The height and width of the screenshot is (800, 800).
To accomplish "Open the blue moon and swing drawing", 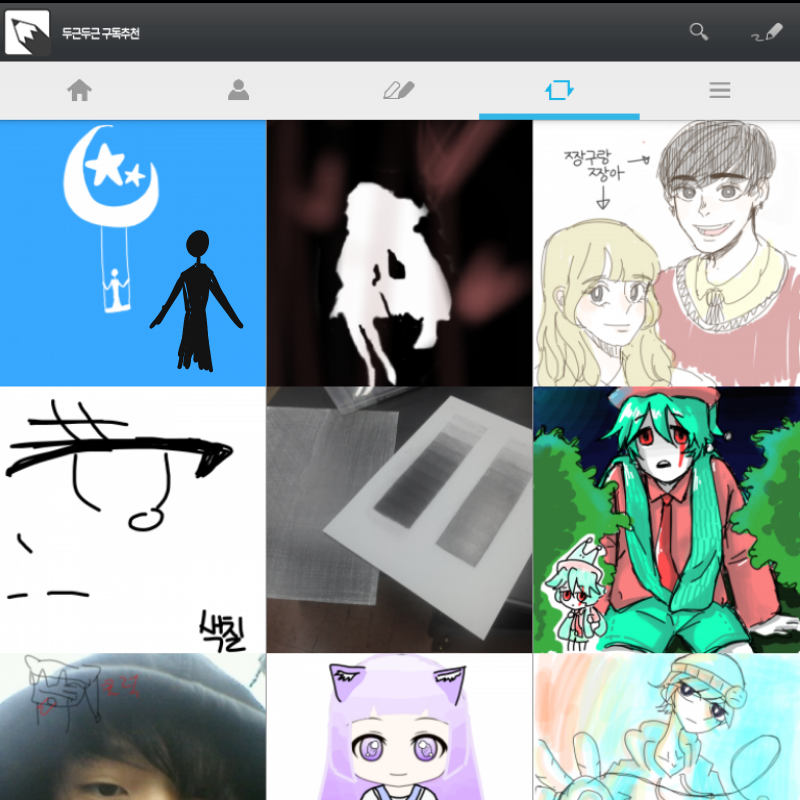I will pos(133,254).
